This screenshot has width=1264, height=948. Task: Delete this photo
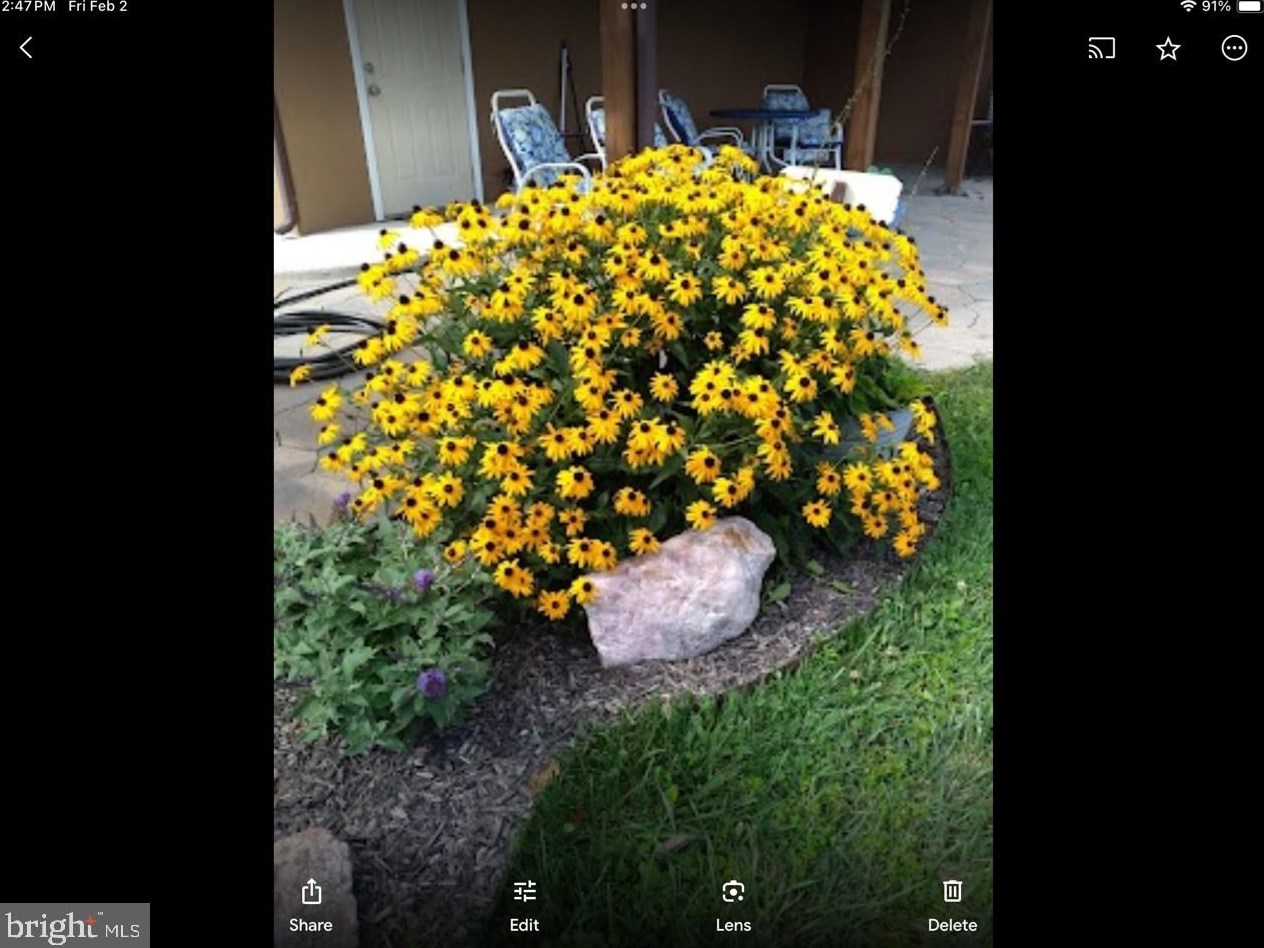(x=952, y=905)
